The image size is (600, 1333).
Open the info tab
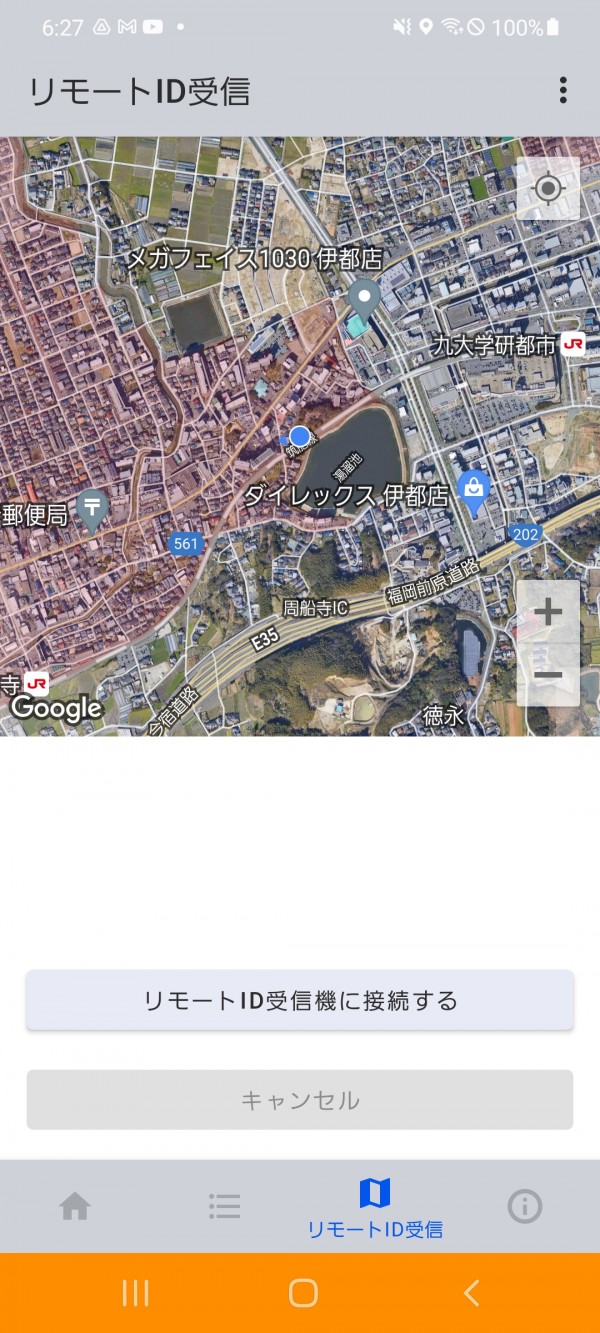(525, 1207)
